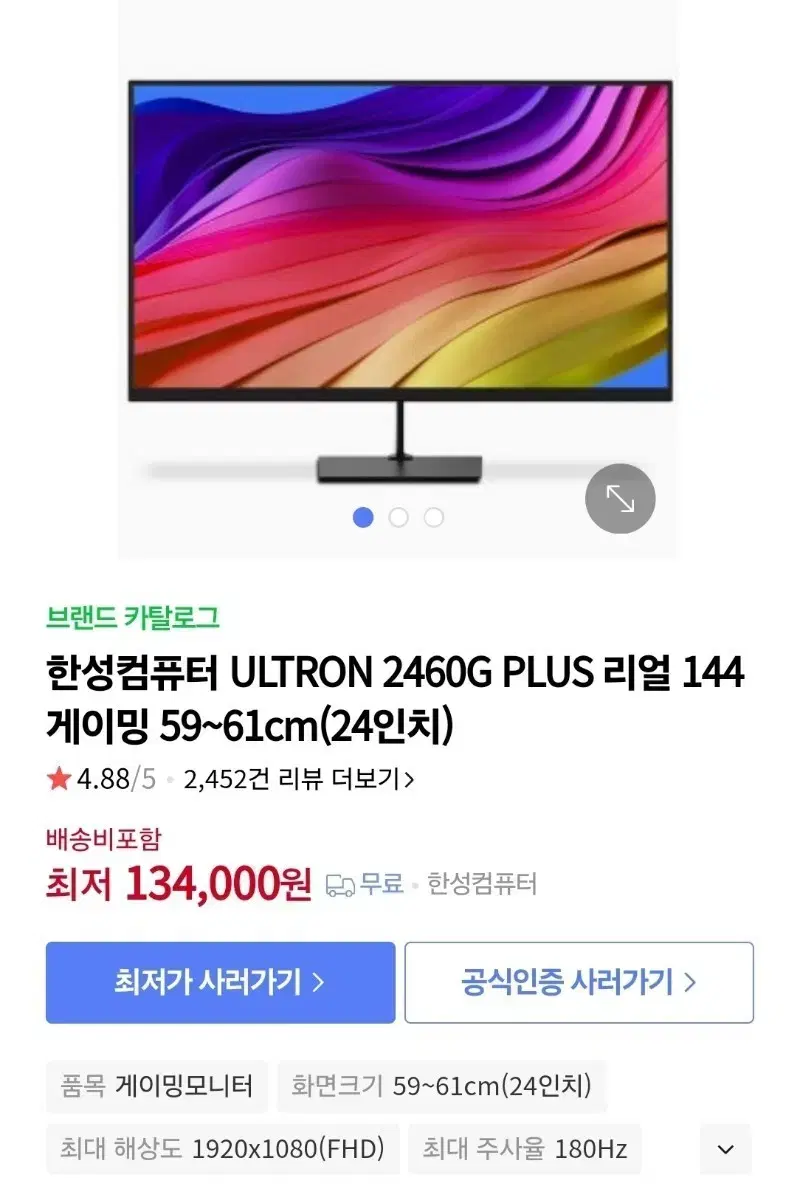Click the red star rating icon
The height and width of the screenshot is (1200, 797).
coord(58,779)
